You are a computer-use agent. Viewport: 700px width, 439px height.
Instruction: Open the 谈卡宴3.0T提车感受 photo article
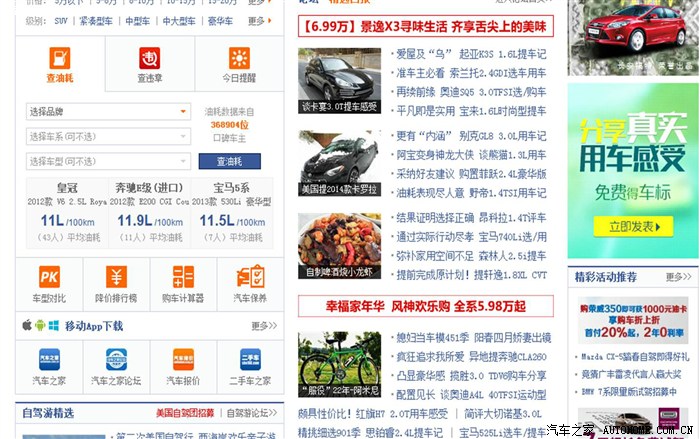pyautogui.click(x=339, y=82)
